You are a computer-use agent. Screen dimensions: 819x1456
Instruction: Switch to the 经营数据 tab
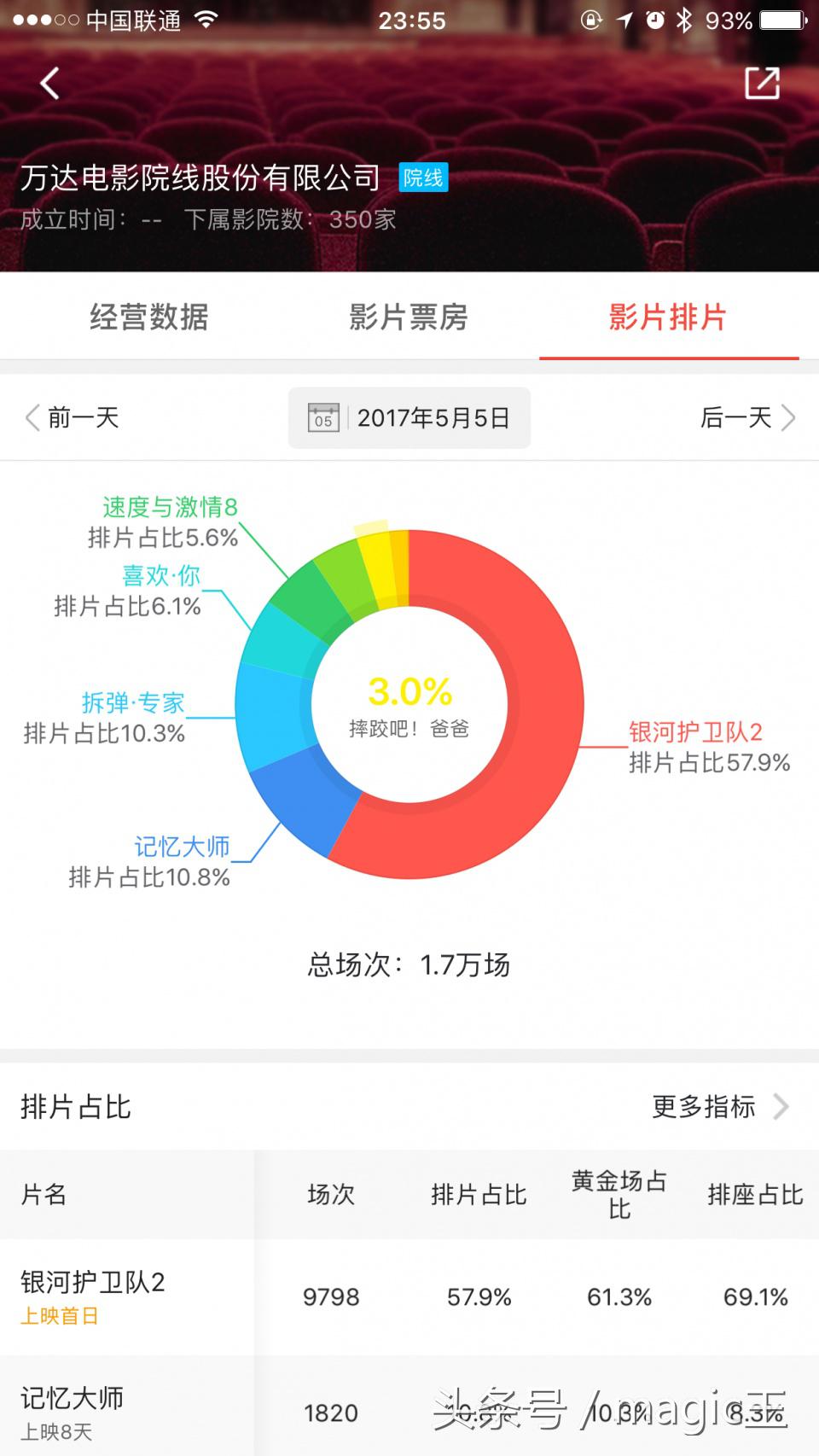(x=150, y=317)
